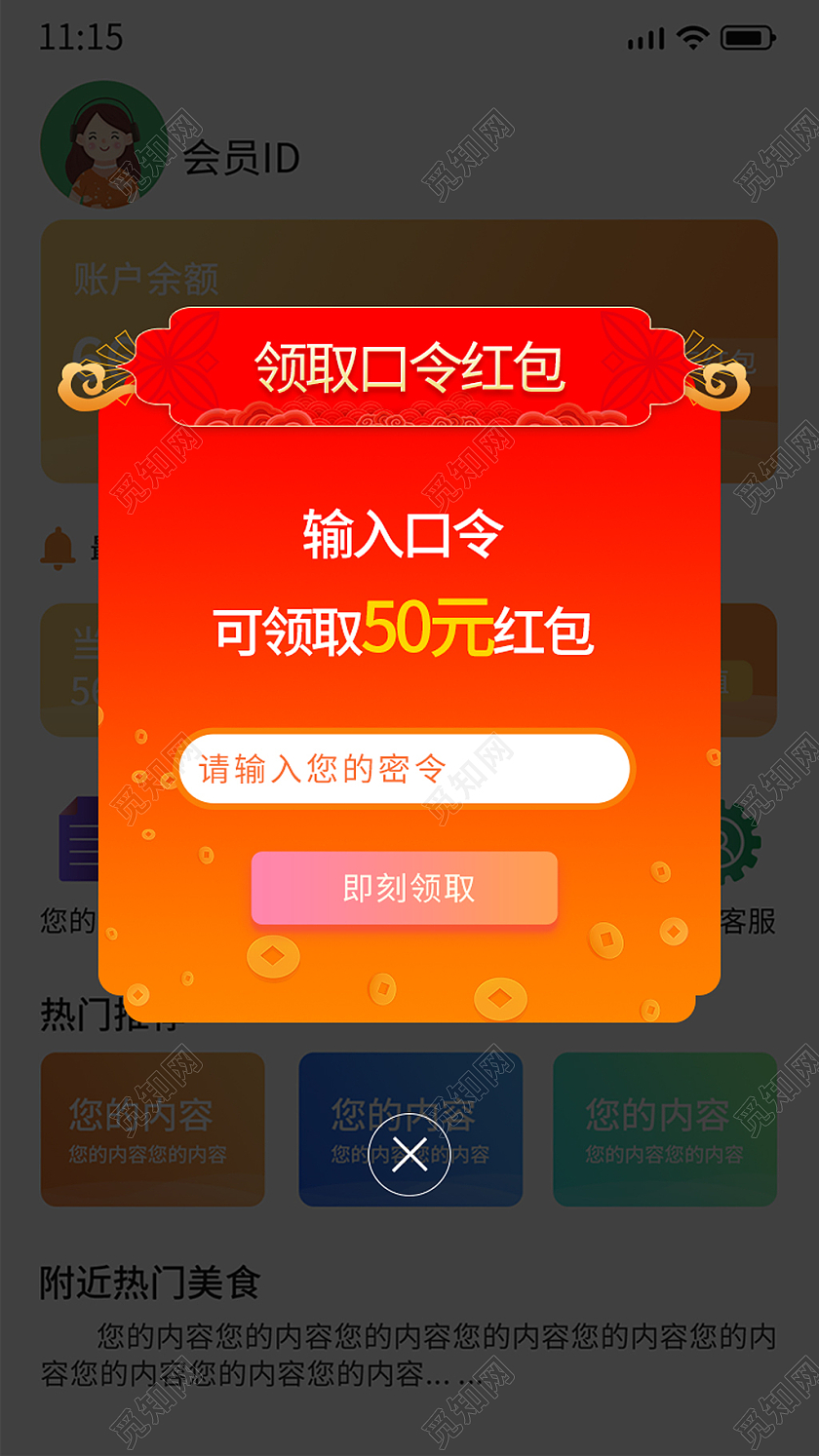819x1456 pixels.
Task: Select the orange 您的内容 recommendation card
Action: pos(152,1129)
